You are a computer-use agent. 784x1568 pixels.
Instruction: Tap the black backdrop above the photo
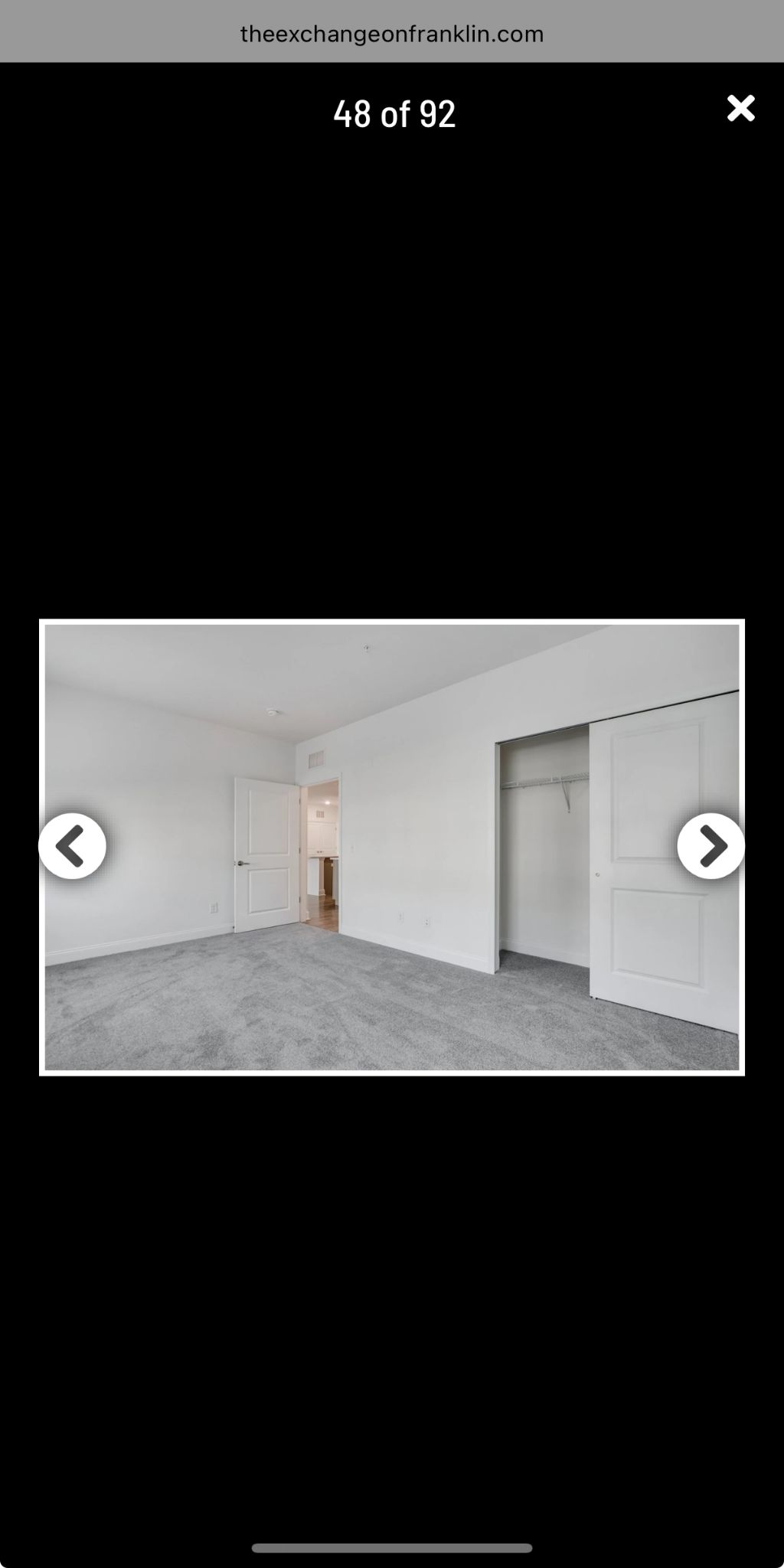(x=392, y=383)
